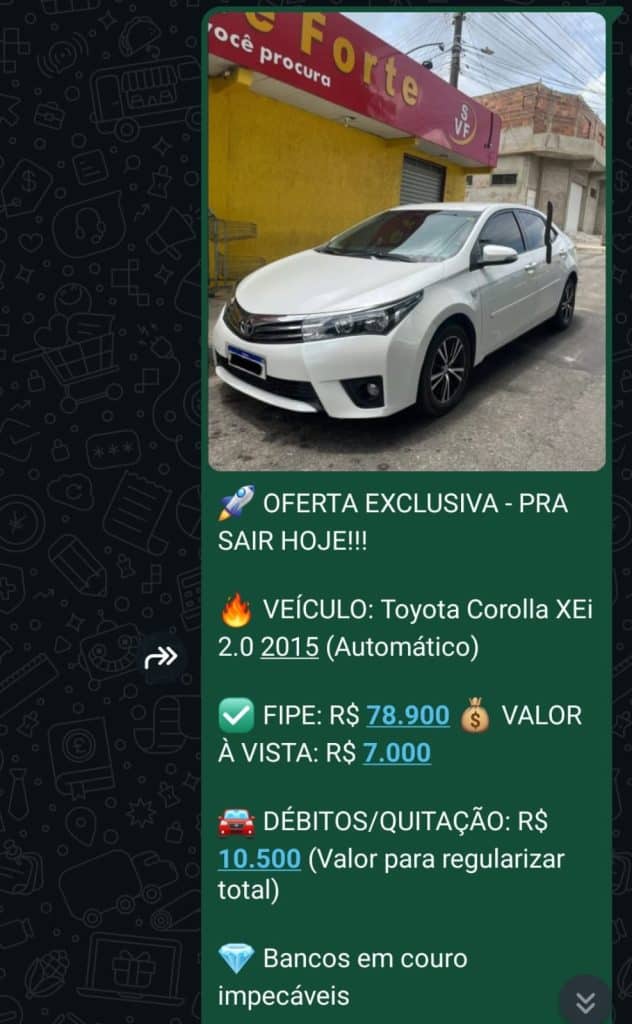The image size is (632, 1024).
Task: Tap the underlined 78.900 FIPE number
Action: click(408, 716)
